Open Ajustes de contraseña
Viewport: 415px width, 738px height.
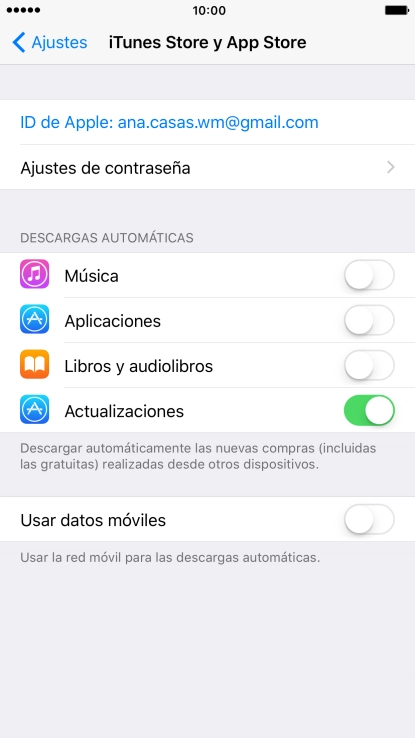(x=208, y=168)
